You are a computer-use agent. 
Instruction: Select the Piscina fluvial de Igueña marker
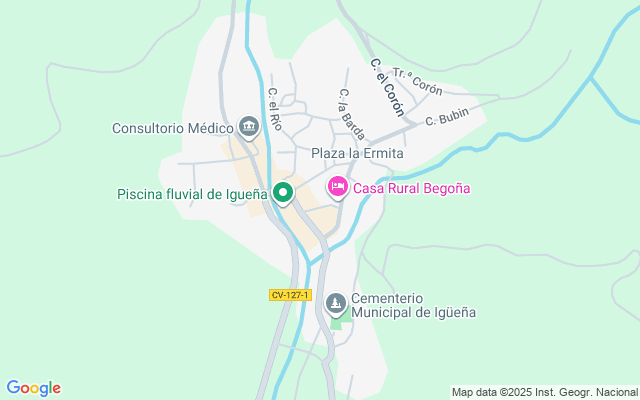283,193
